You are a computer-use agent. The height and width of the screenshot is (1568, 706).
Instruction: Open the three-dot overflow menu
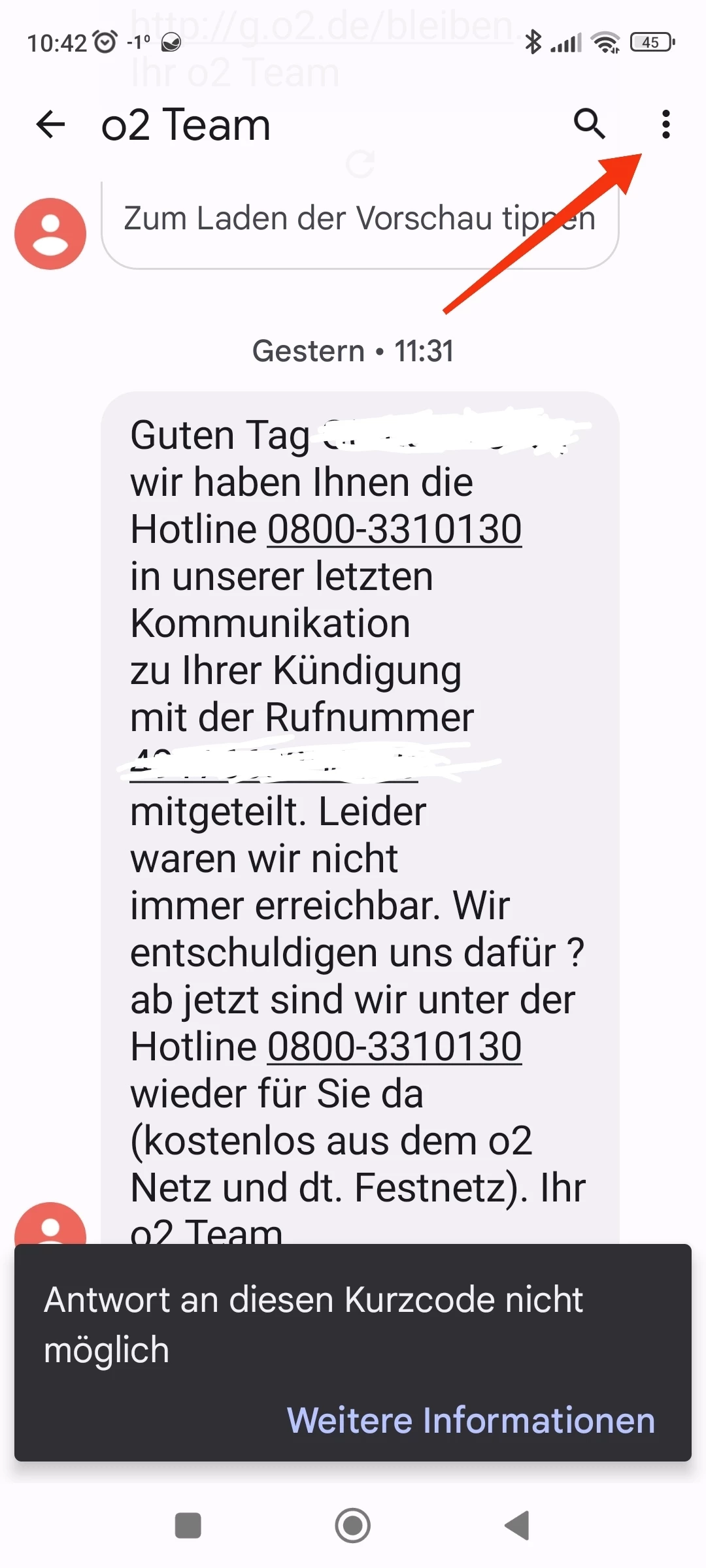pos(665,124)
